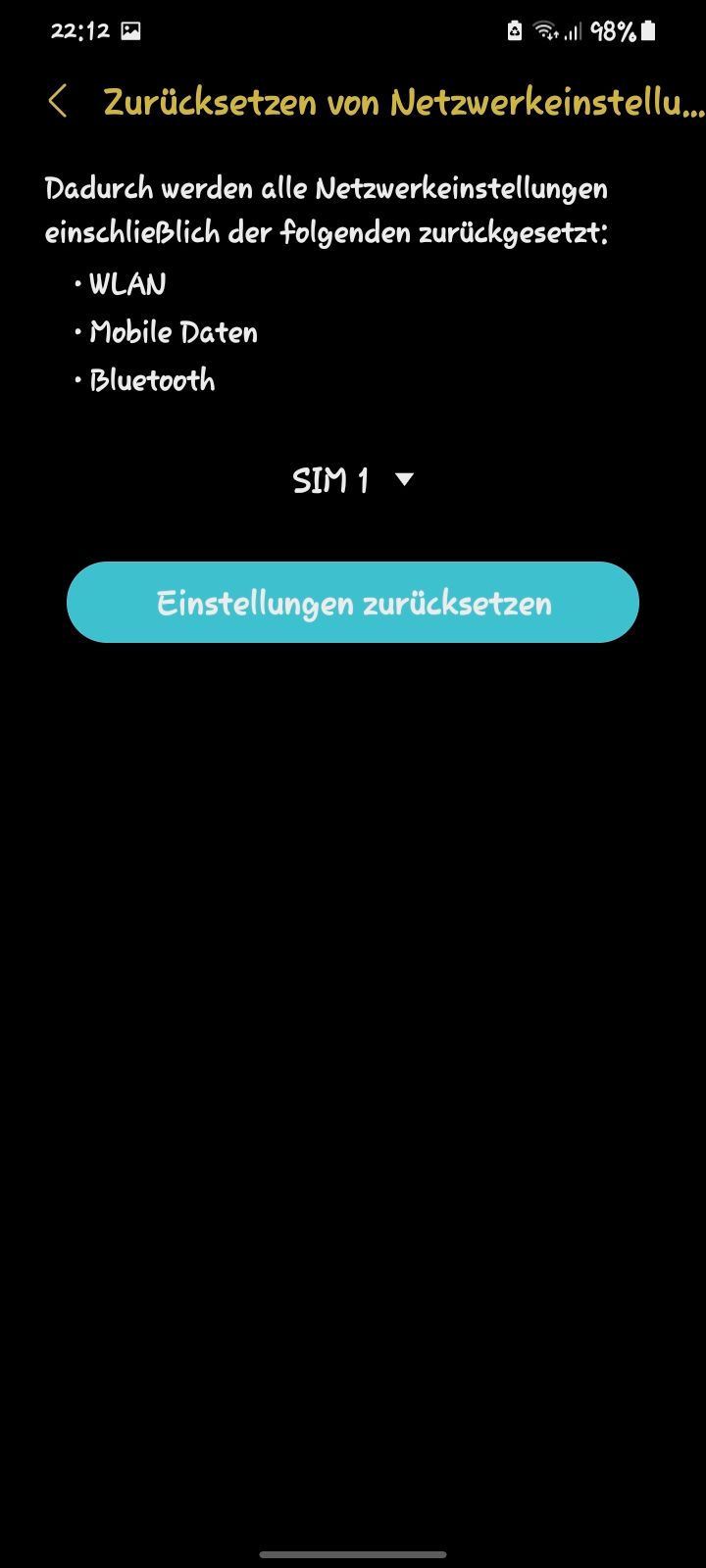Tap Einstellungen zurücksetzen button
Viewport: 706px width, 1568px height.
(353, 602)
